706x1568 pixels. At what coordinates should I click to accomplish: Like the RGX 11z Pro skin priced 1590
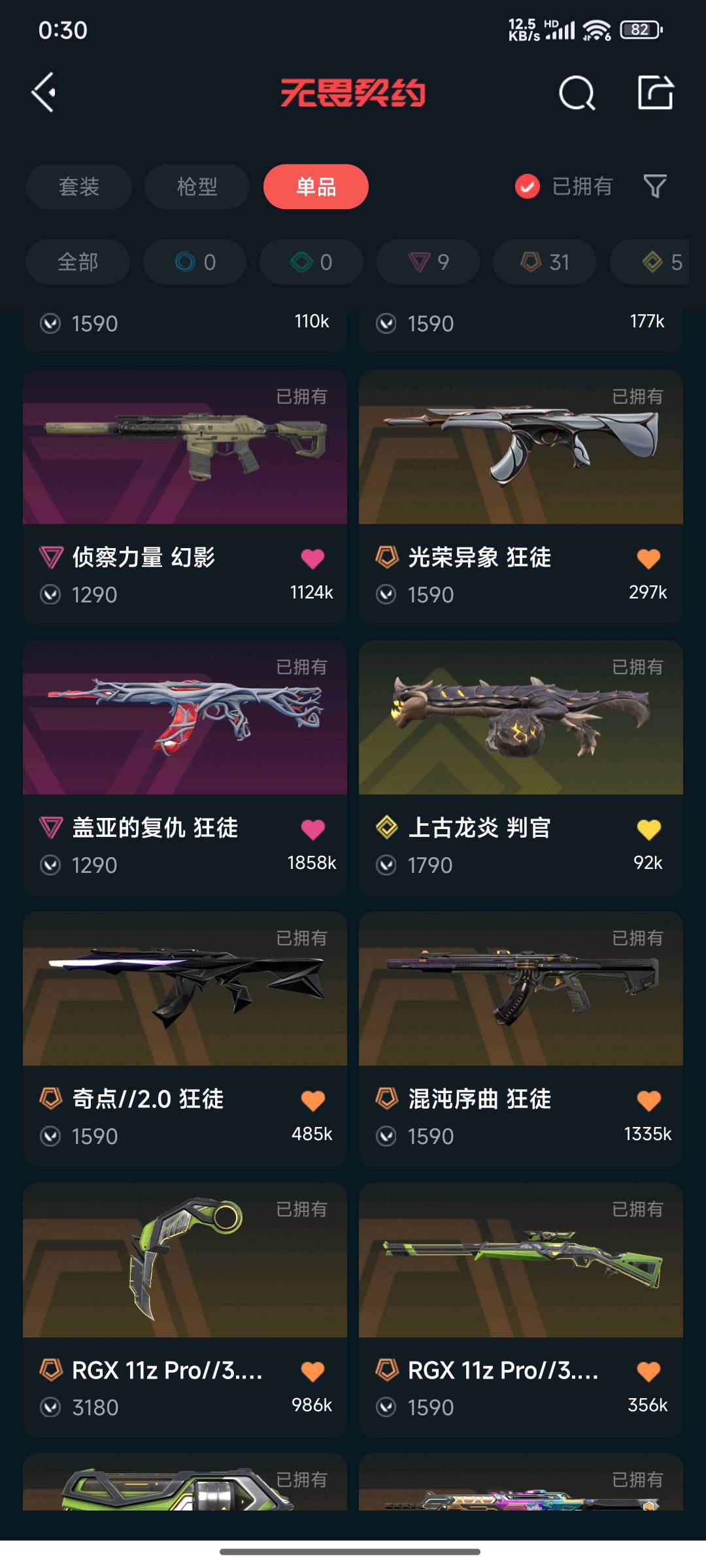(648, 1371)
